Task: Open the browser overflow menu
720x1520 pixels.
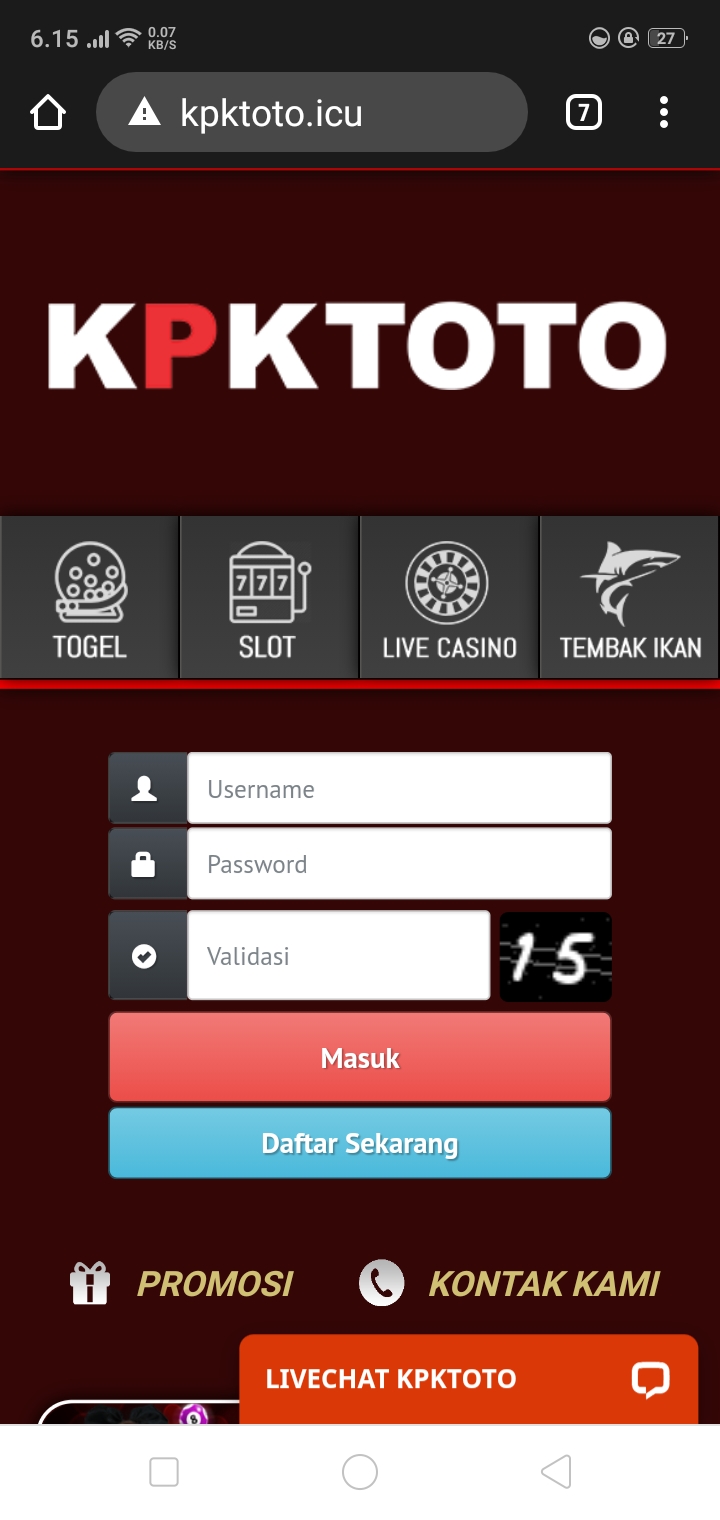Action: tap(663, 113)
